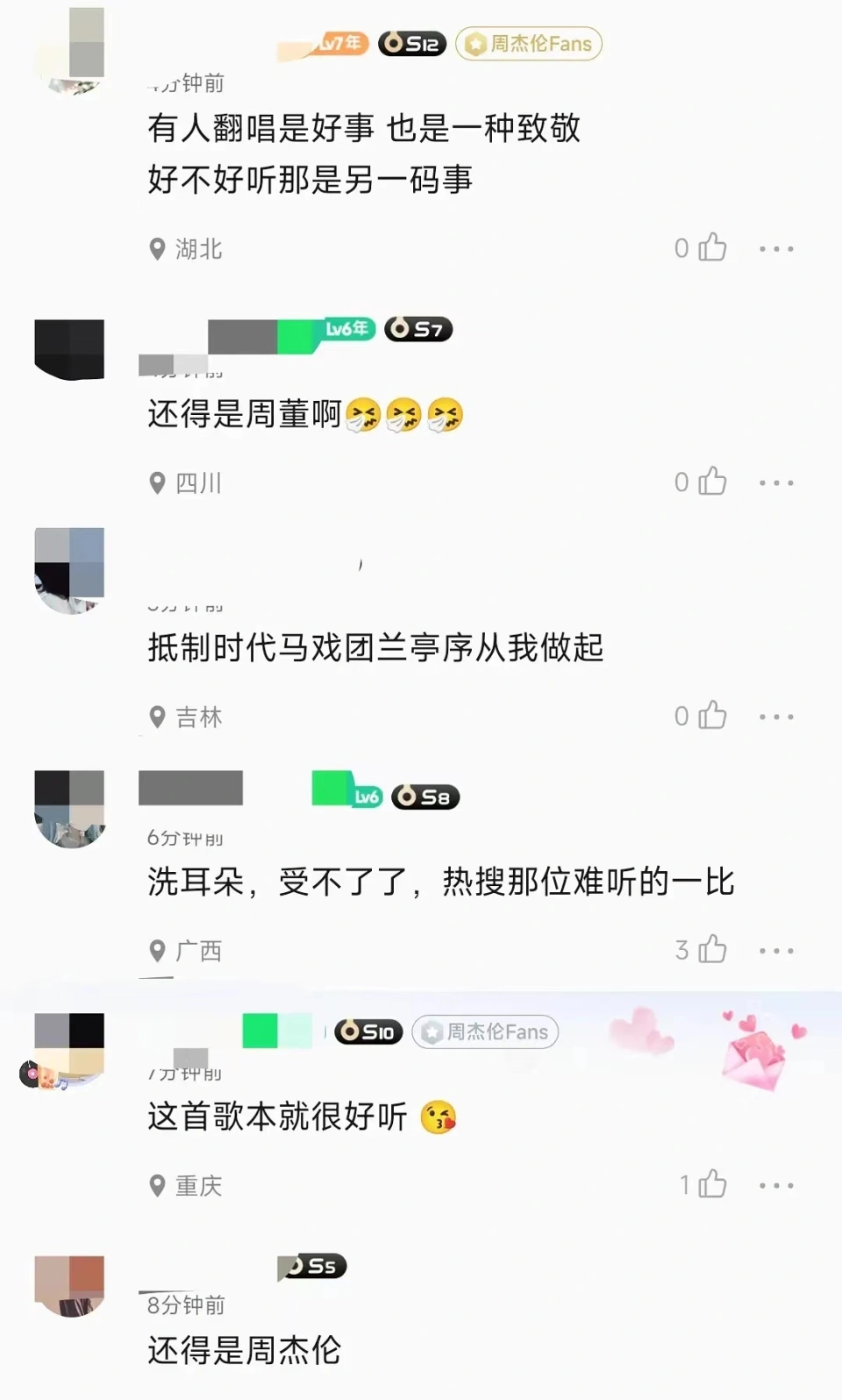Like the comment from 湖北

pos(712,248)
